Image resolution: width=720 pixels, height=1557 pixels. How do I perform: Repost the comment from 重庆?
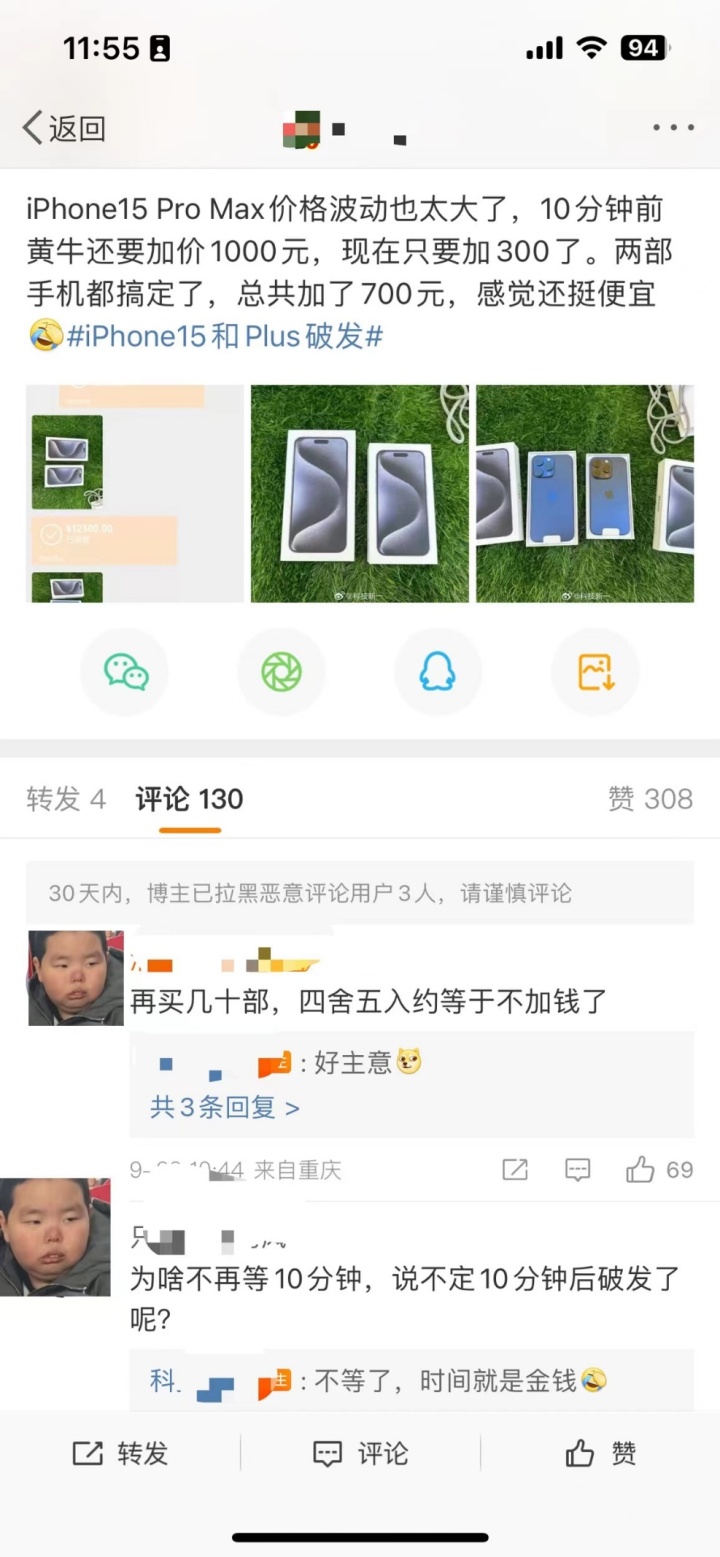515,1169
